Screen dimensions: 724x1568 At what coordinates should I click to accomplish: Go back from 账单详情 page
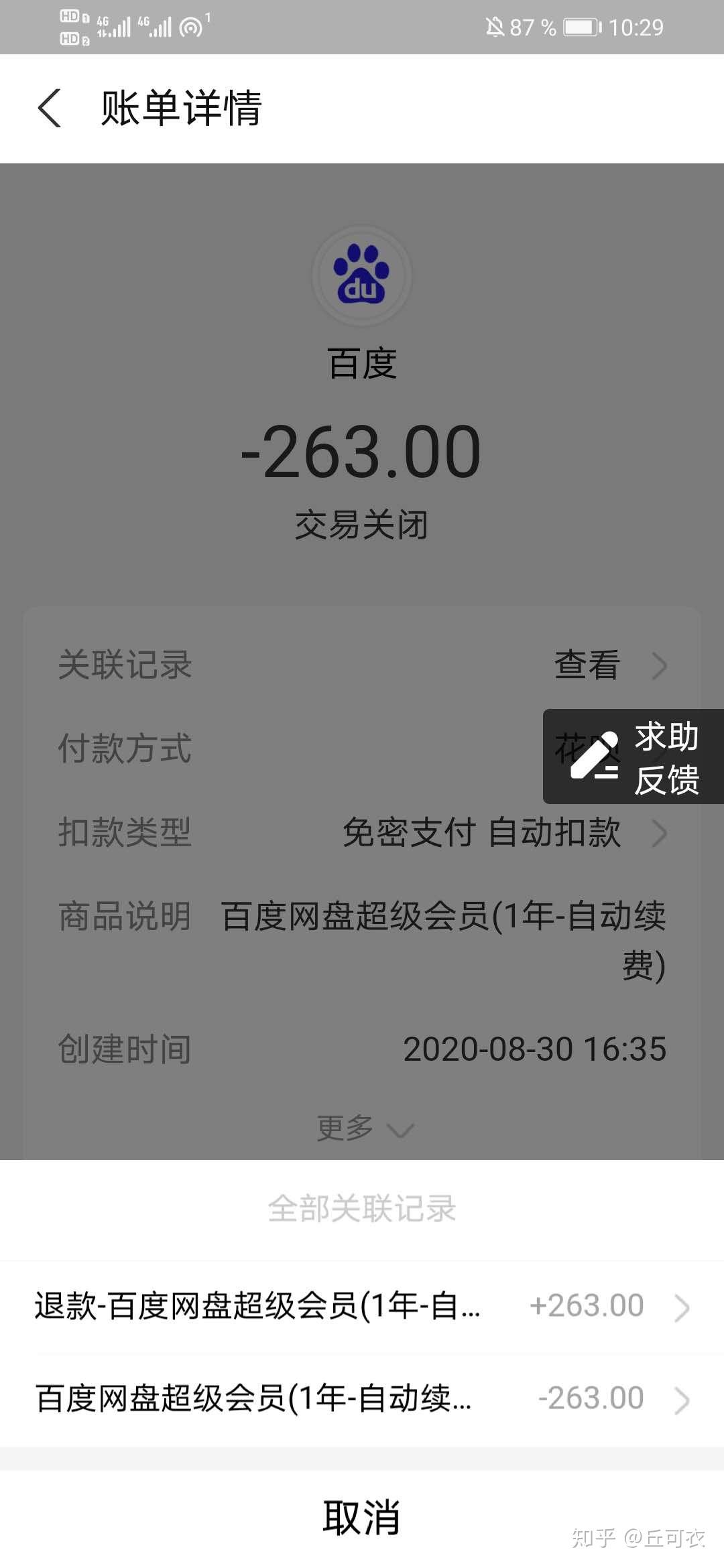click(50, 109)
